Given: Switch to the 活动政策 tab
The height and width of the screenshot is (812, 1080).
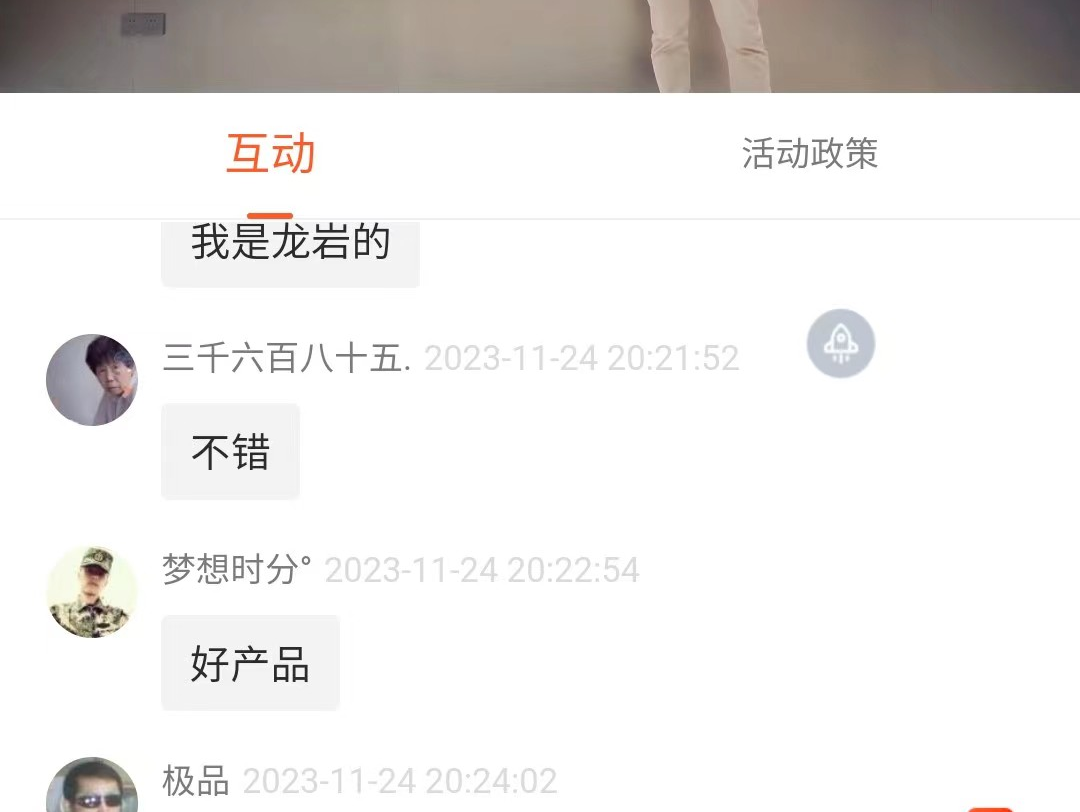Looking at the screenshot, I should tap(809, 154).
